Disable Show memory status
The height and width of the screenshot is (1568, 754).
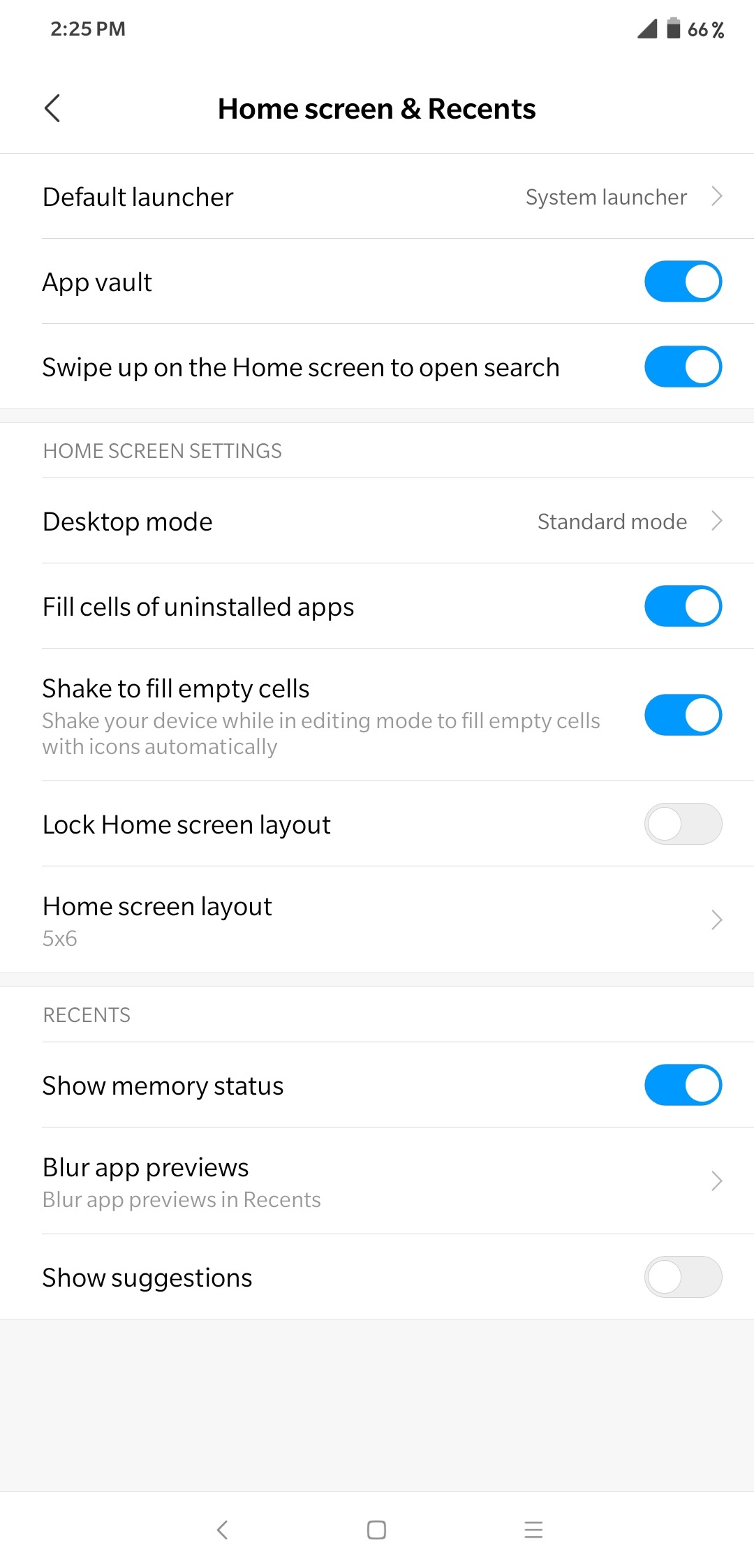point(682,1086)
